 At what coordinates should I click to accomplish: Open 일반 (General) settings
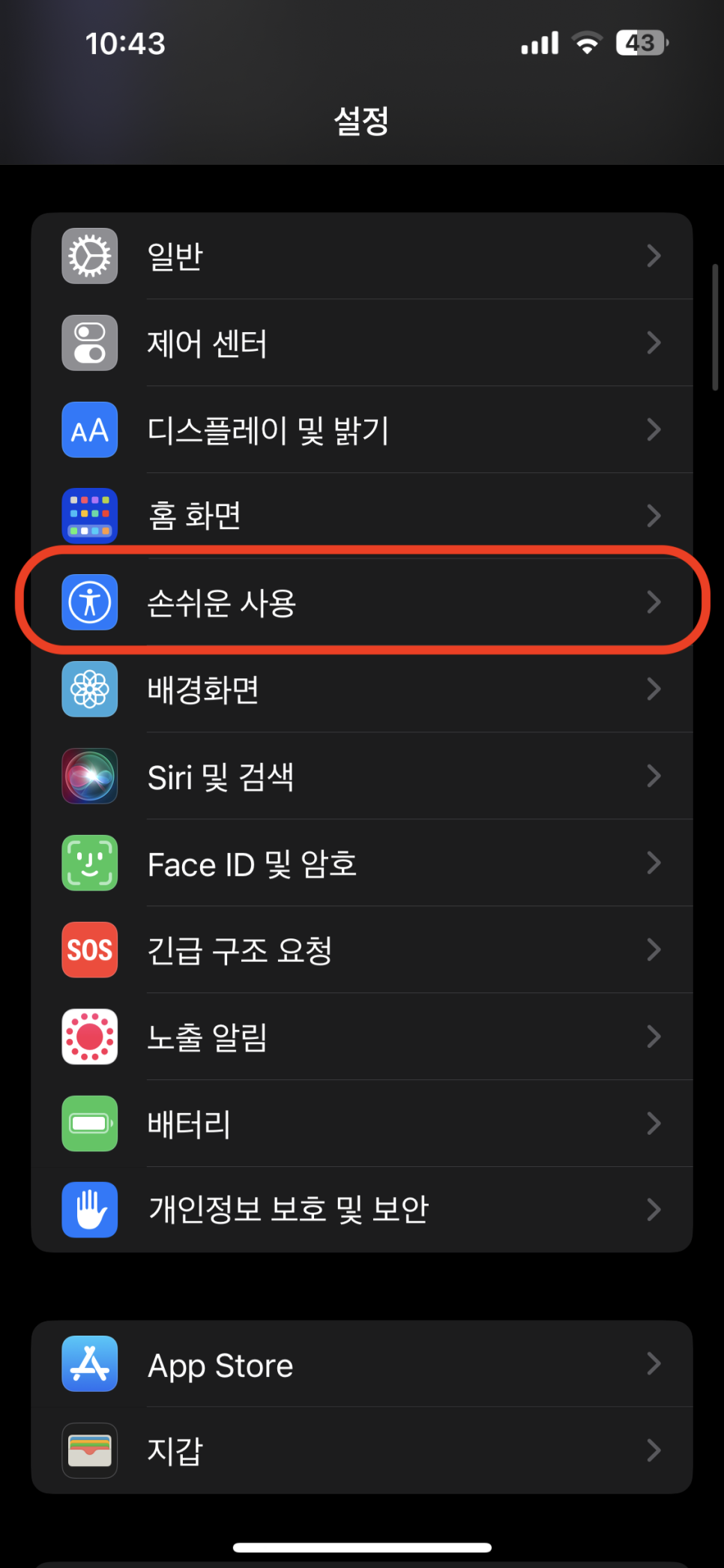pos(361,256)
